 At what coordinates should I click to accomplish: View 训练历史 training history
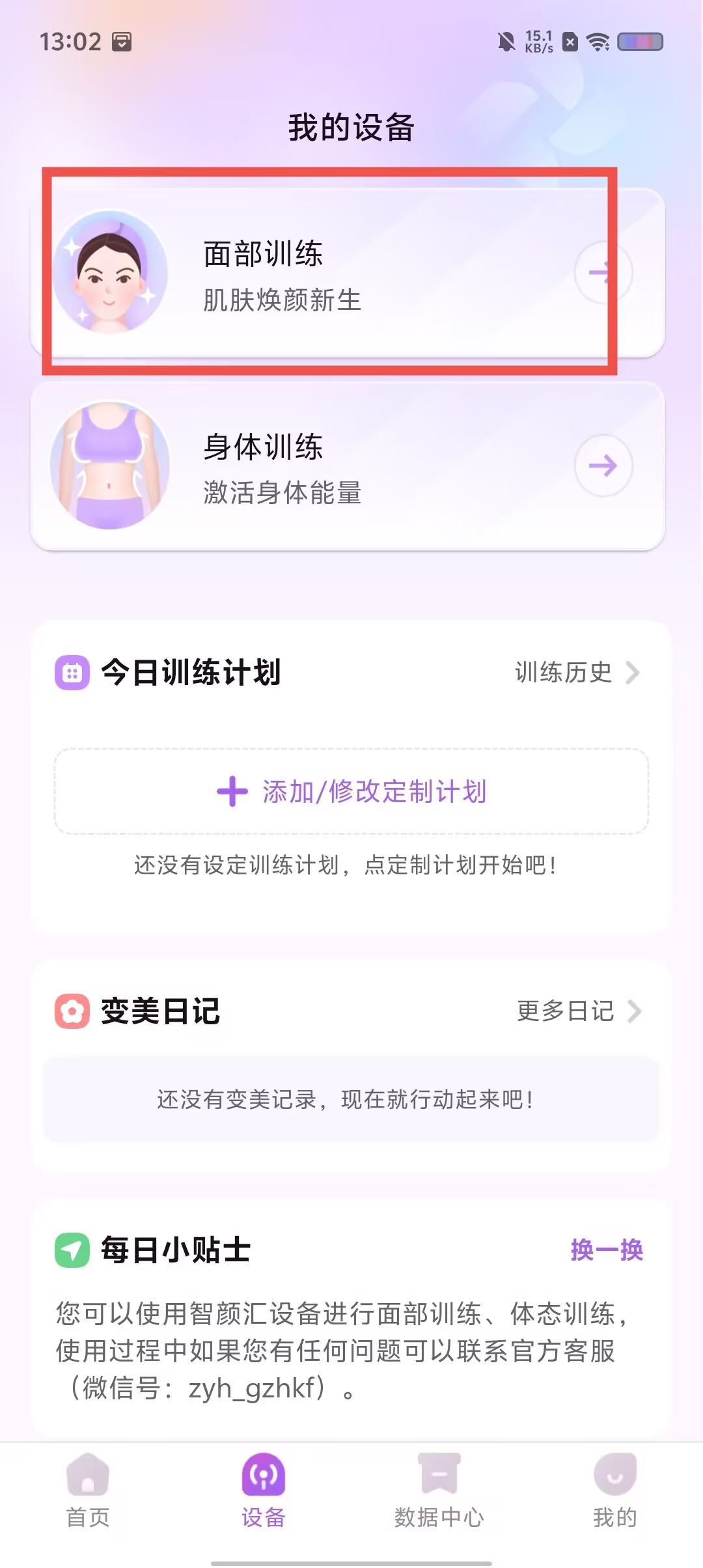click(577, 673)
